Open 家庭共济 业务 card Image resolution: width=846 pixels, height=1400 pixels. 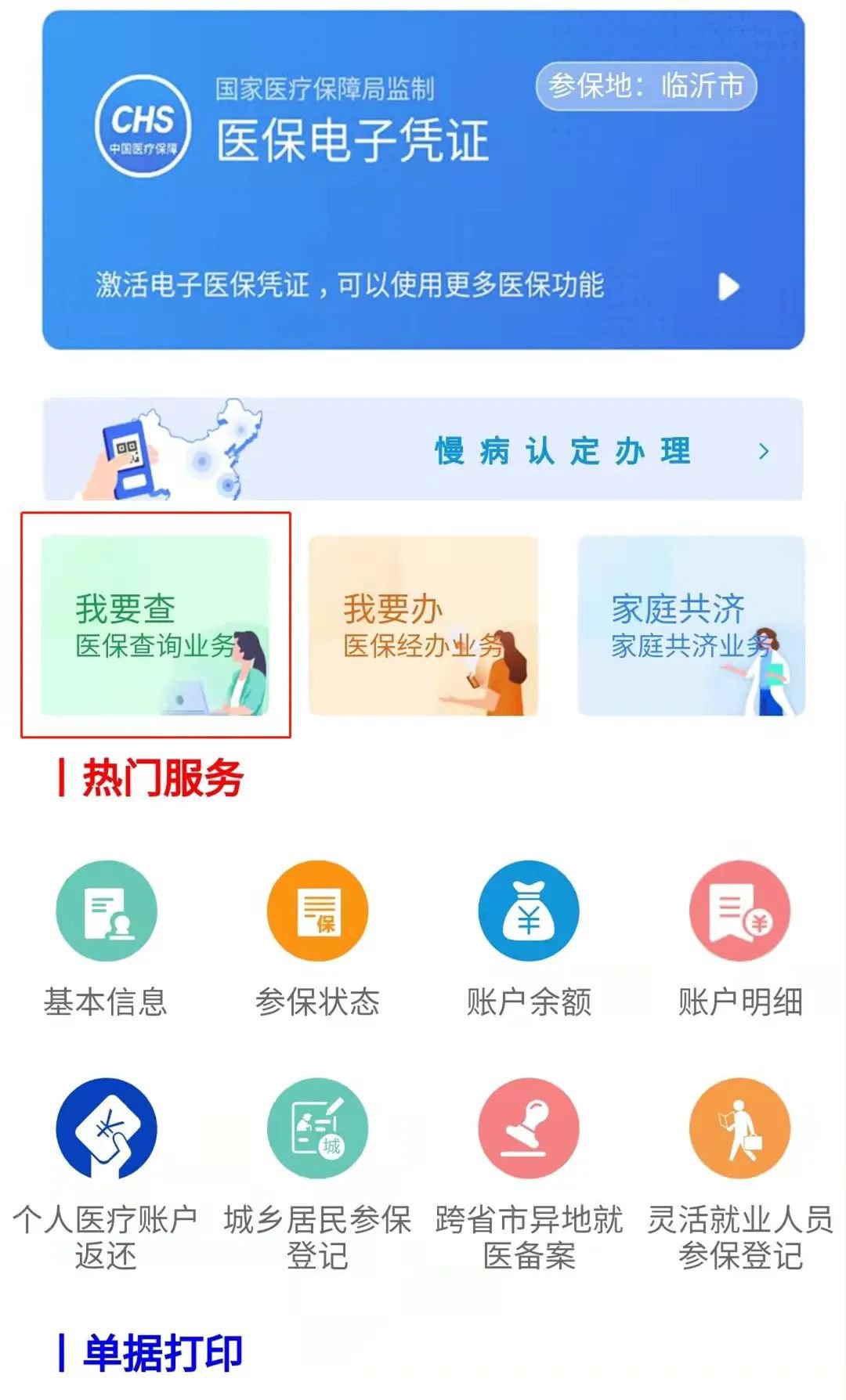pos(691,625)
